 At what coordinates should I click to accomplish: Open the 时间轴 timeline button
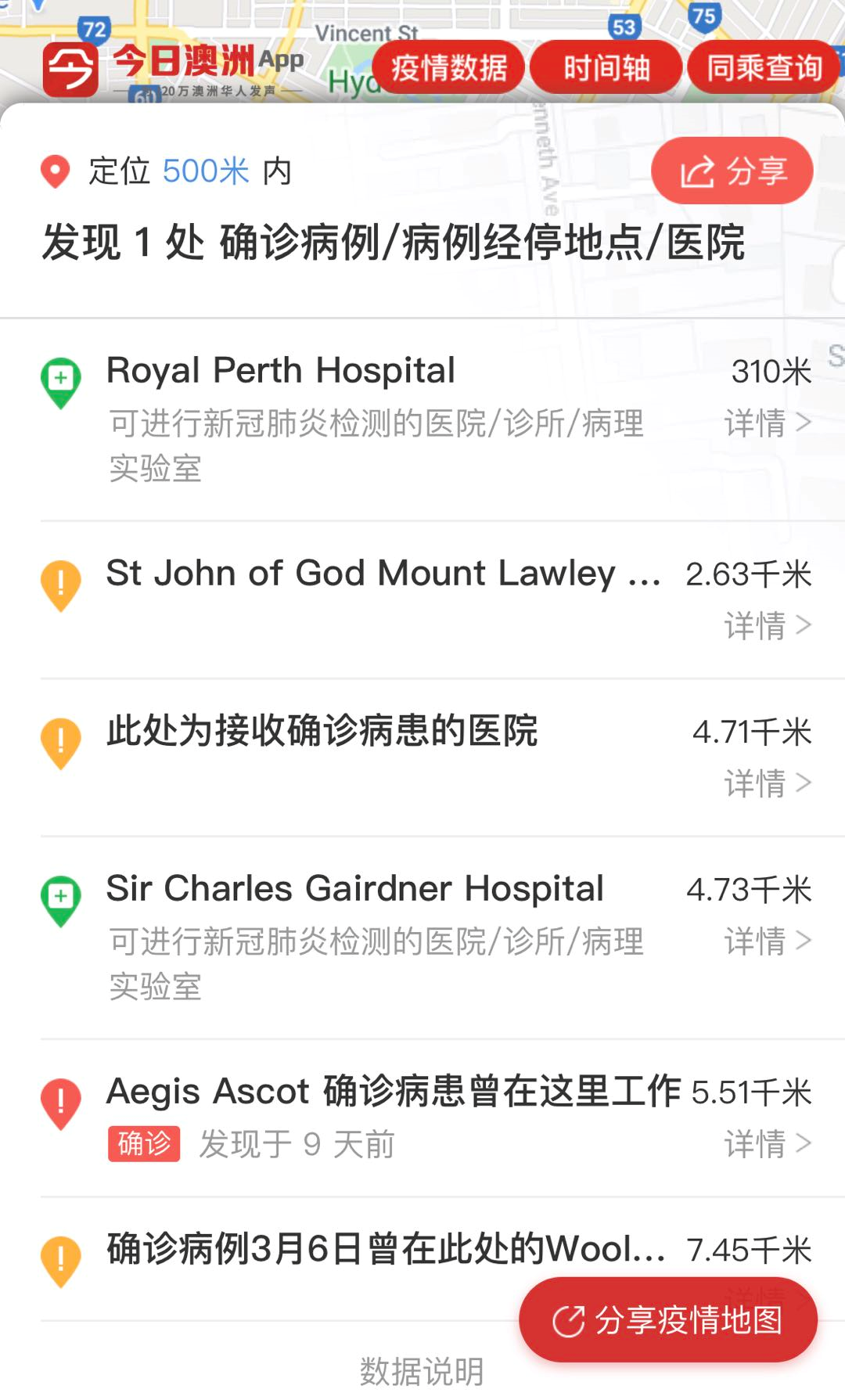point(606,68)
